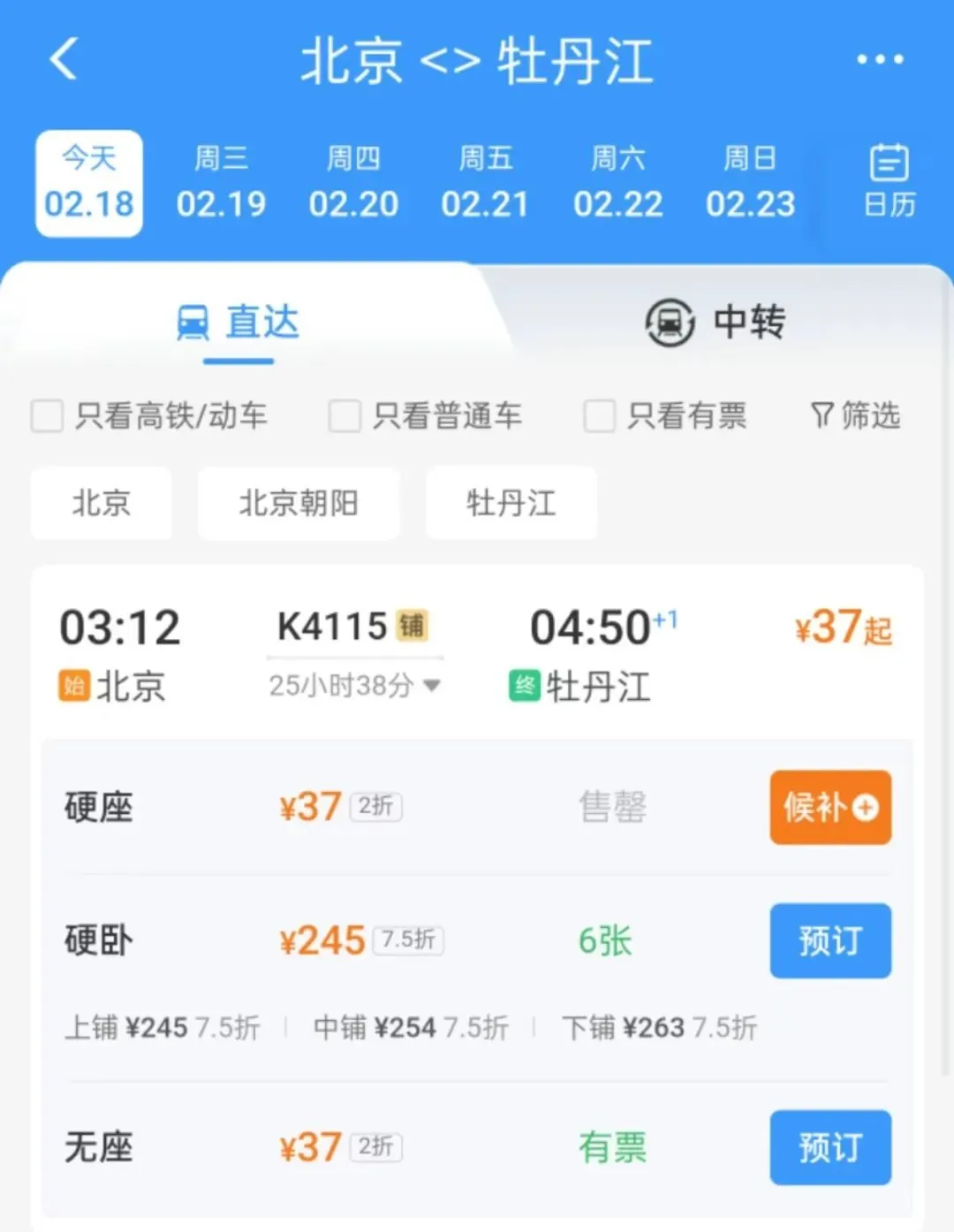Filter by 北京朝阳 station chip
Screen dimensions: 954x1232
pyautogui.click(x=299, y=503)
